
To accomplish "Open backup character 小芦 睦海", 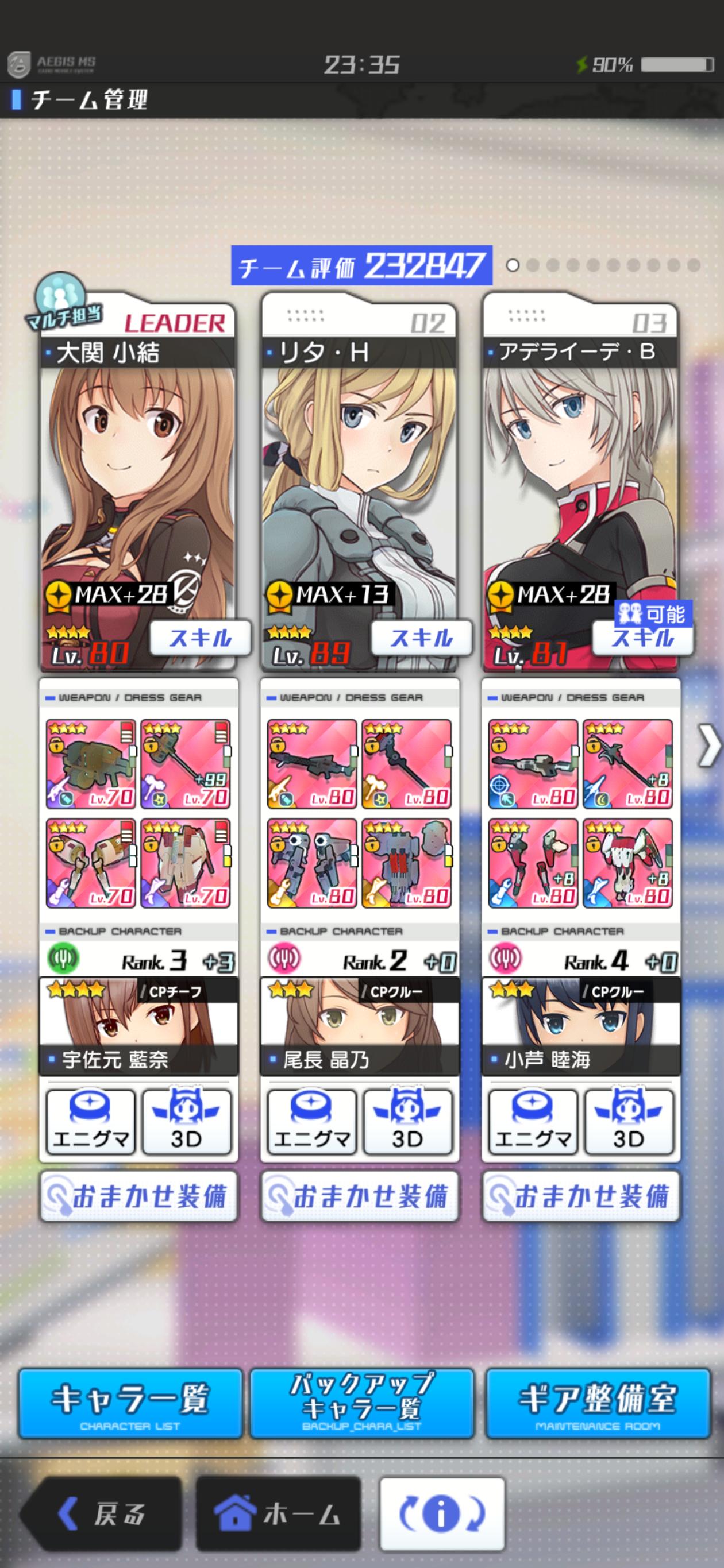I will (x=580, y=1026).
